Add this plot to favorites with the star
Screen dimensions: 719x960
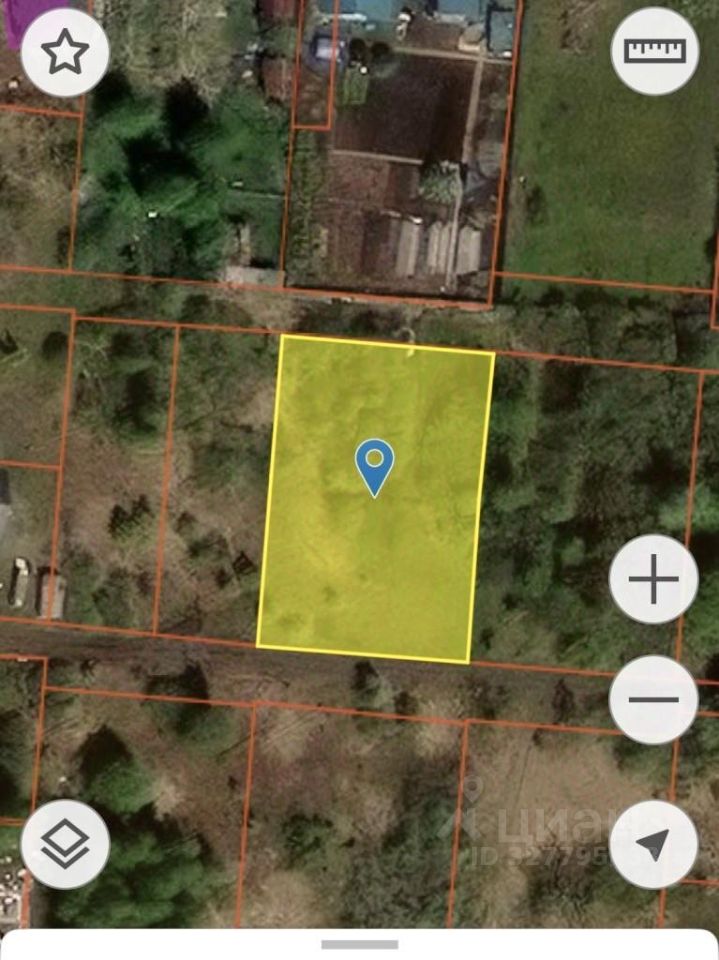pos(65,52)
